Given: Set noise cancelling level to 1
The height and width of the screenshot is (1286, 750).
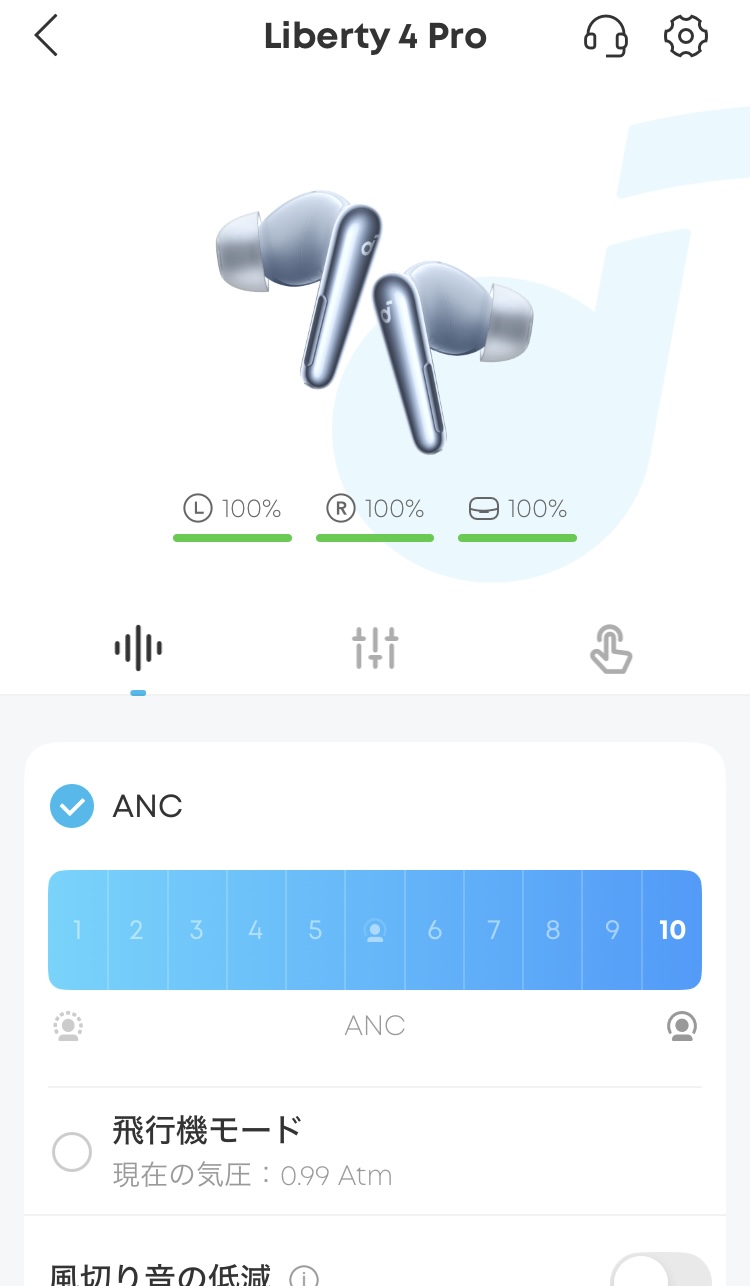Looking at the screenshot, I should coord(78,930).
